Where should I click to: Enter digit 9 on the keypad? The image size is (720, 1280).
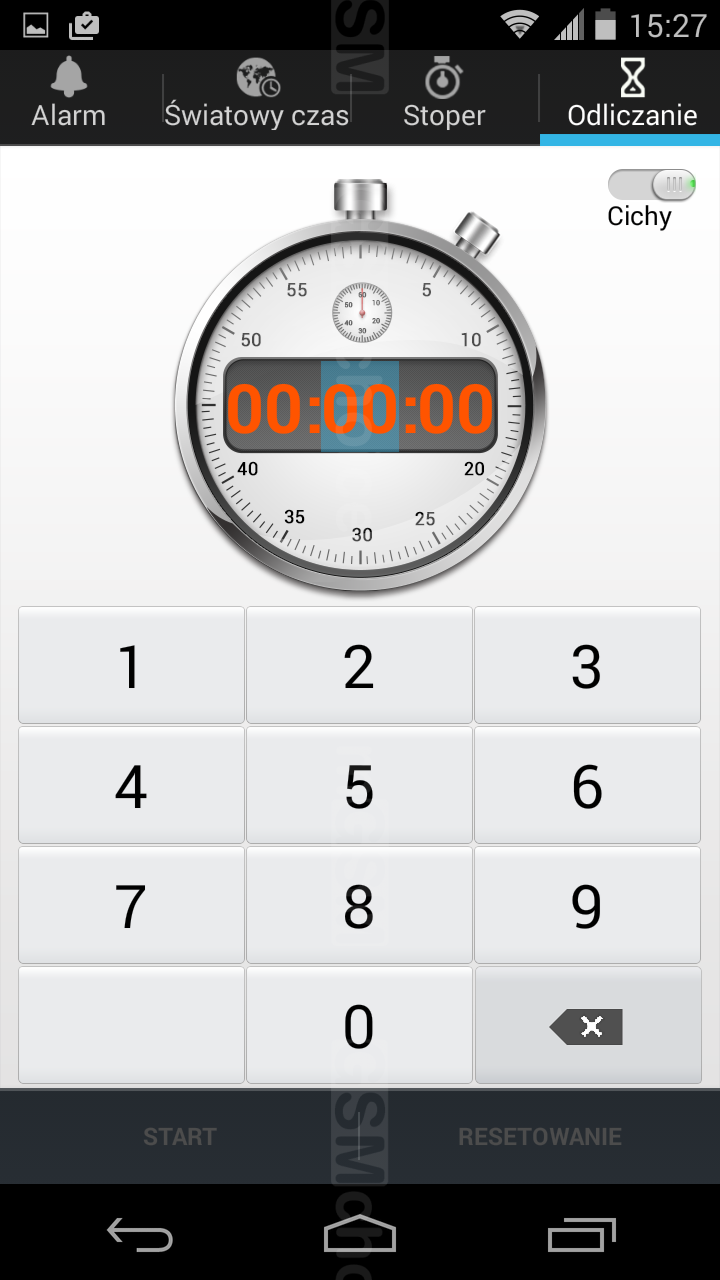(x=587, y=905)
